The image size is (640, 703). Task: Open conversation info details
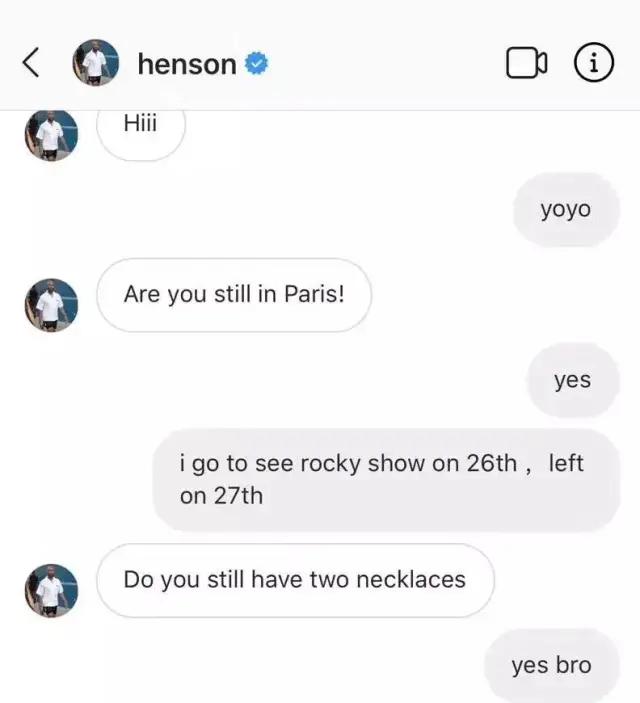[593, 63]
